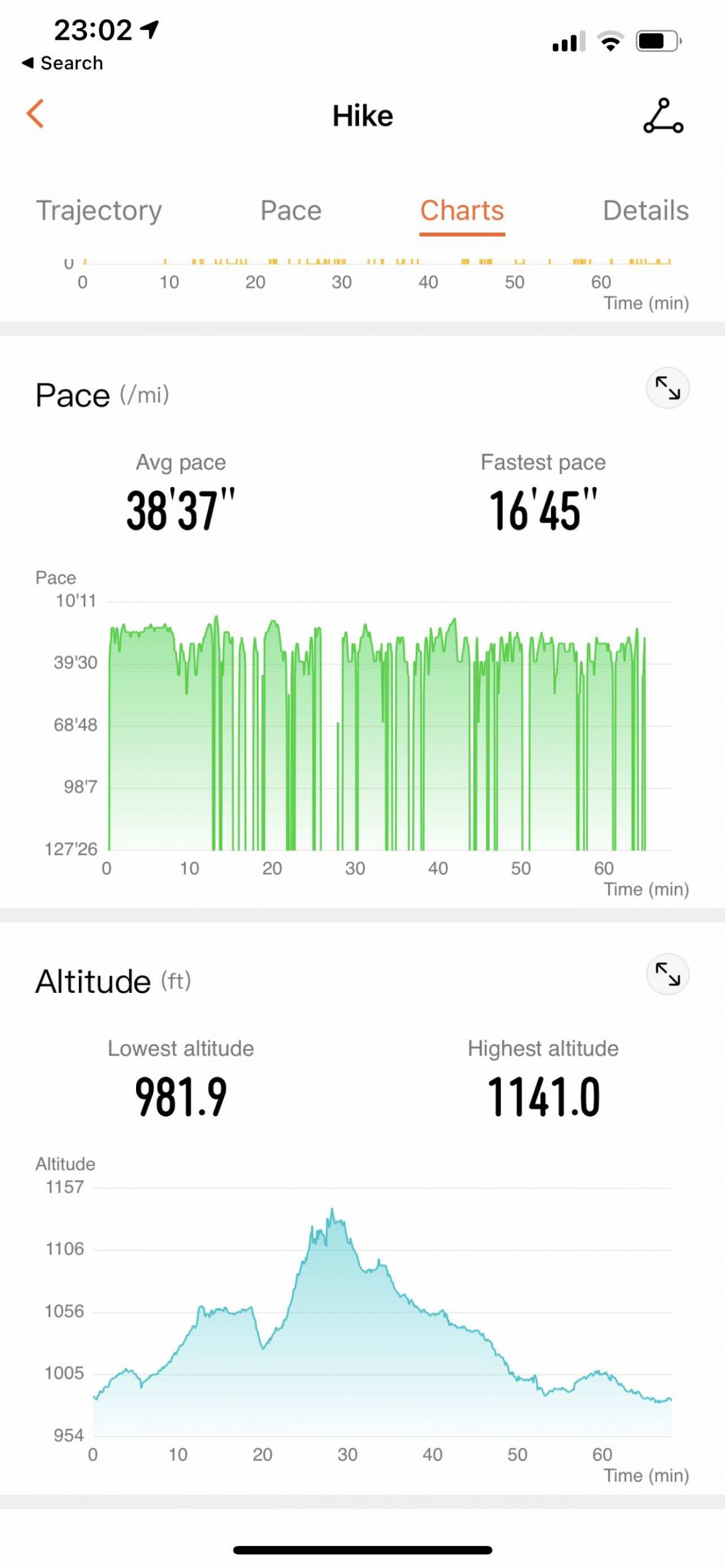Expand the Altitude chart to fullscreen
This screenshot has height=1568, width=725.
667,974
